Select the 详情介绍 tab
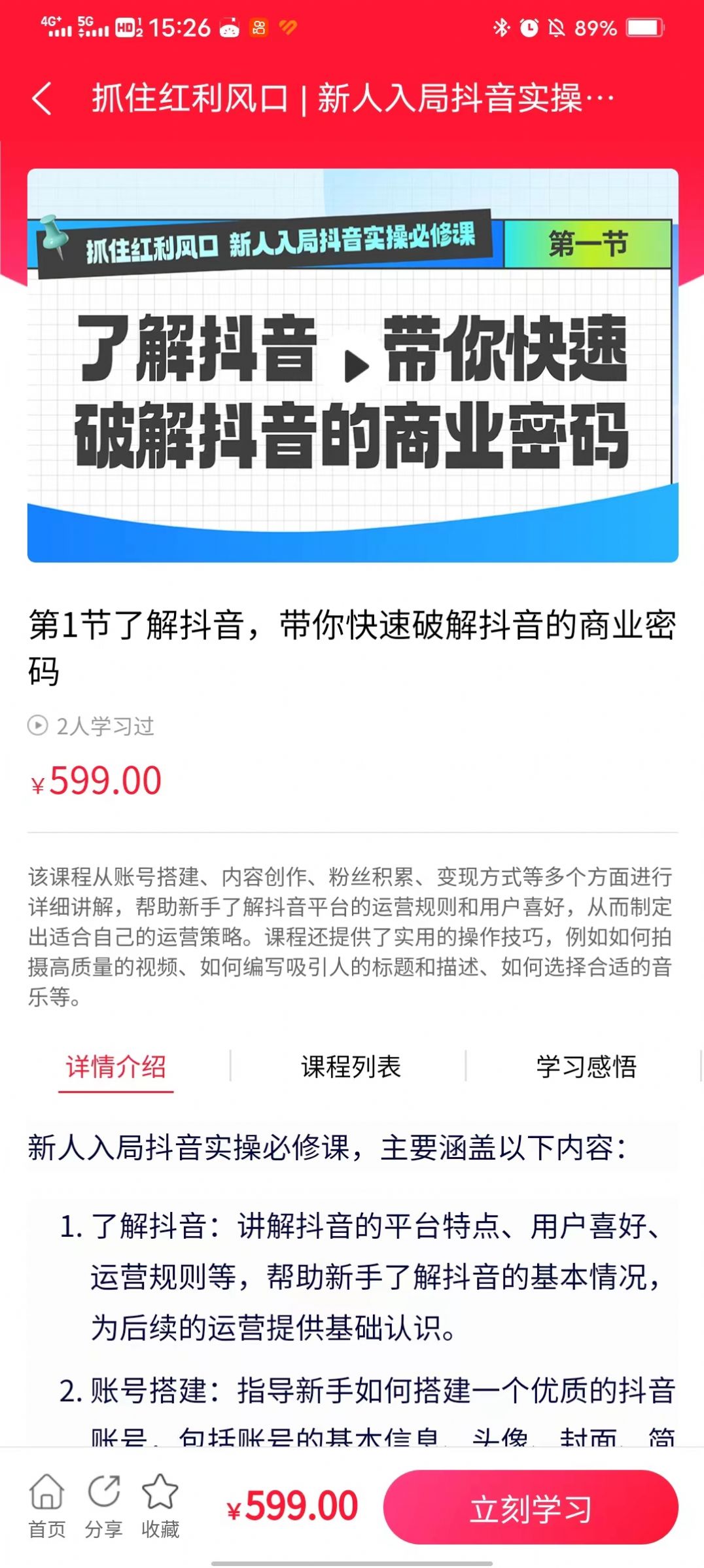The height and width of the screenshot is (1568, 704). [116, 1065]
